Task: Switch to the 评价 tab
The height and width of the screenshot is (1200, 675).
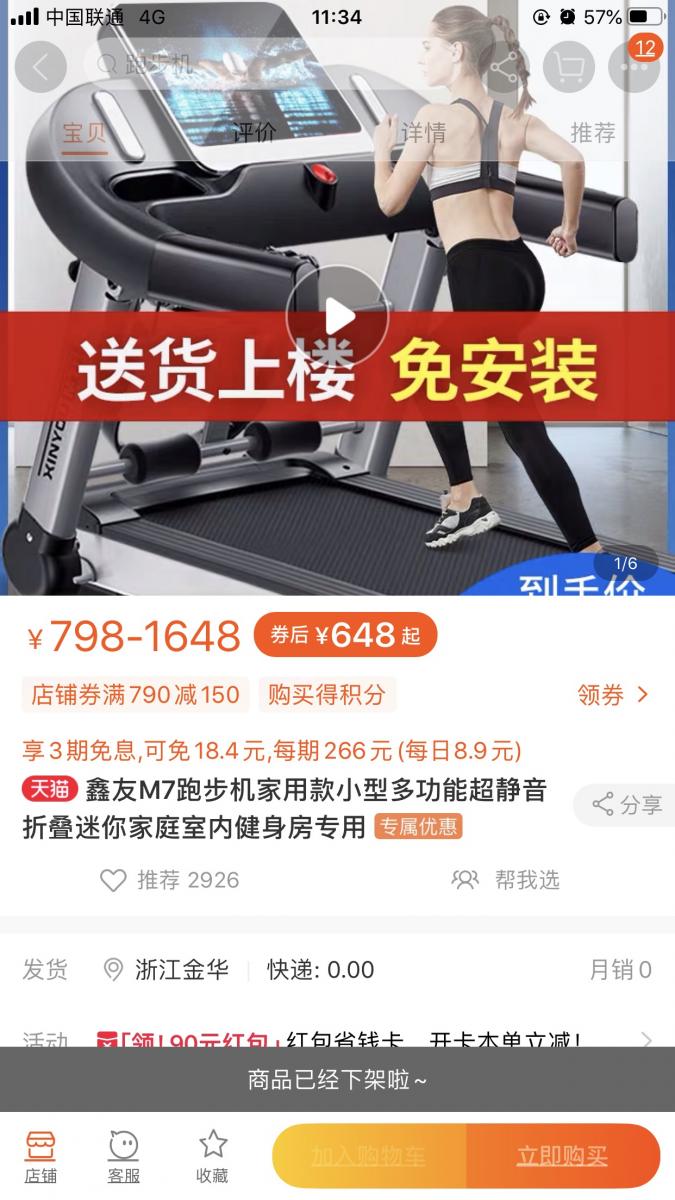Action: 254,133
